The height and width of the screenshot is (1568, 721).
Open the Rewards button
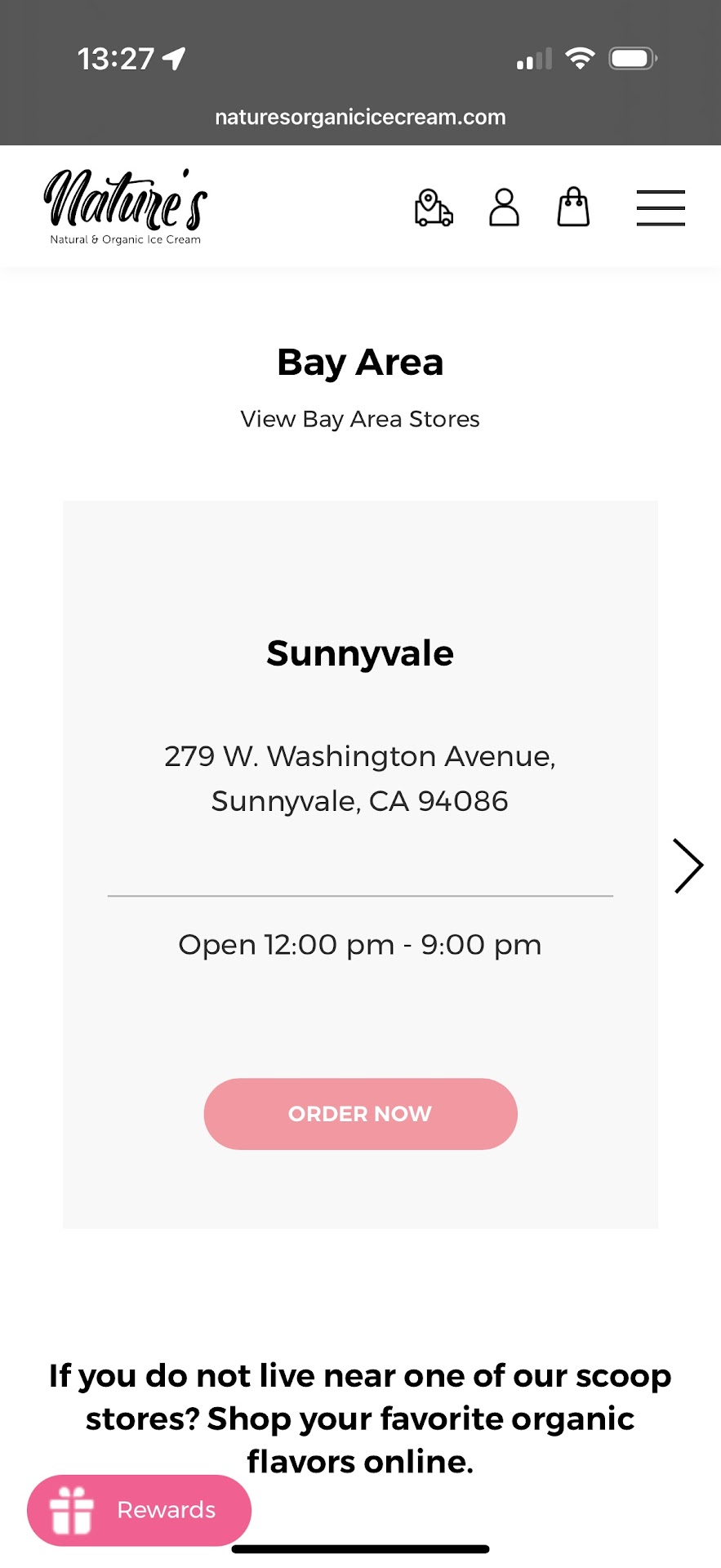pyautogui.click(x=139, y=1510)
